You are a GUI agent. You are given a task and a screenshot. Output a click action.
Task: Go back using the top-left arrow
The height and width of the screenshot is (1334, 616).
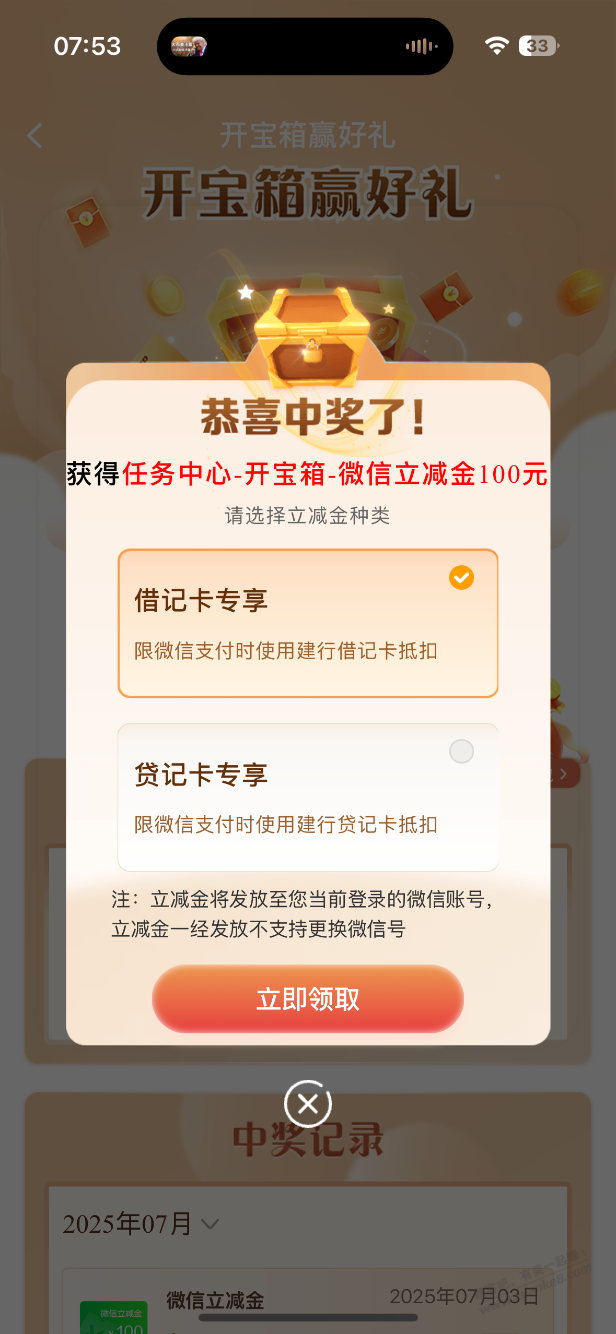35,136
